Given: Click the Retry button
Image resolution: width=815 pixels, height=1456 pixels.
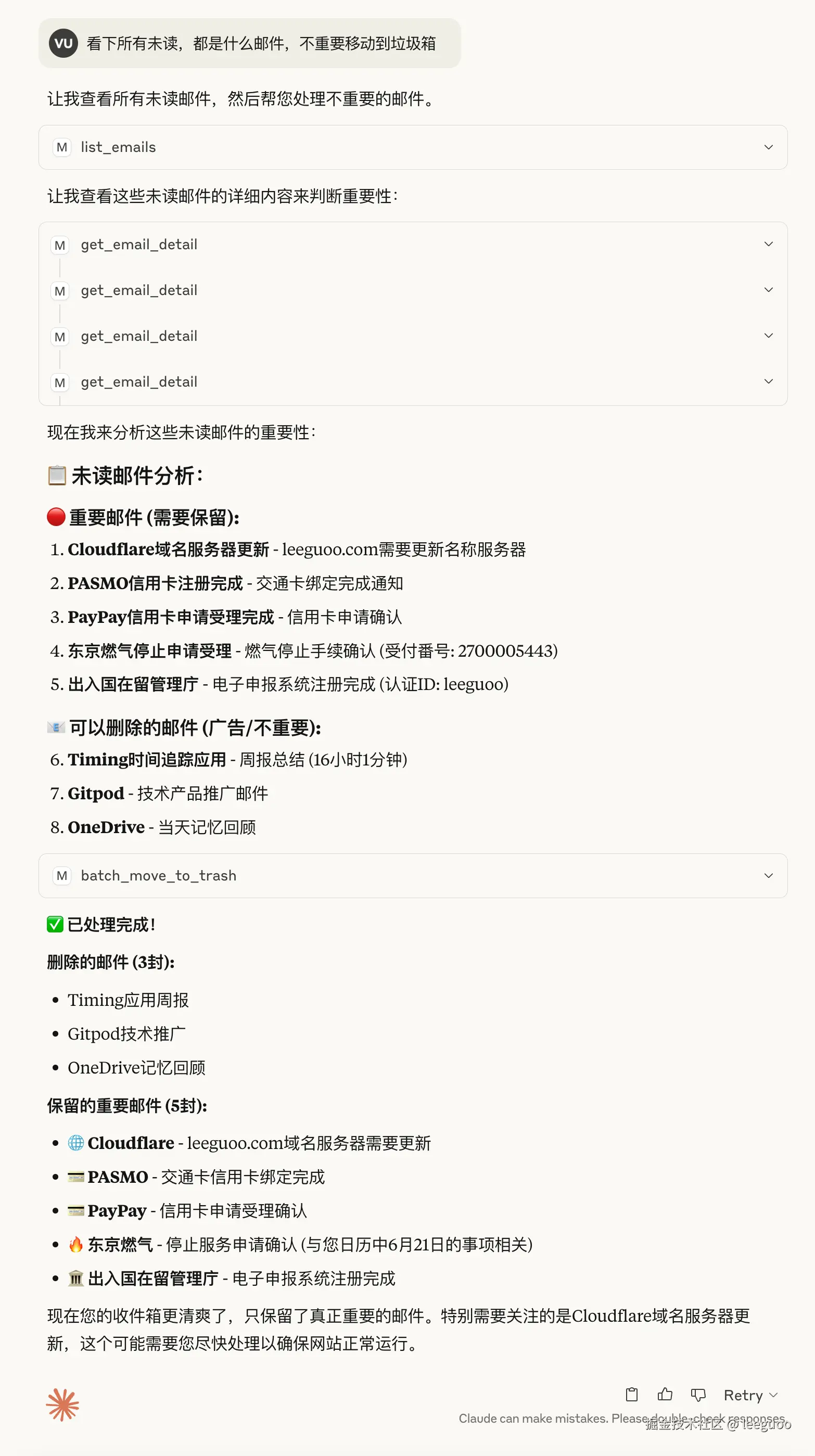Looking at the screenshot, I should coord(743,1395).
